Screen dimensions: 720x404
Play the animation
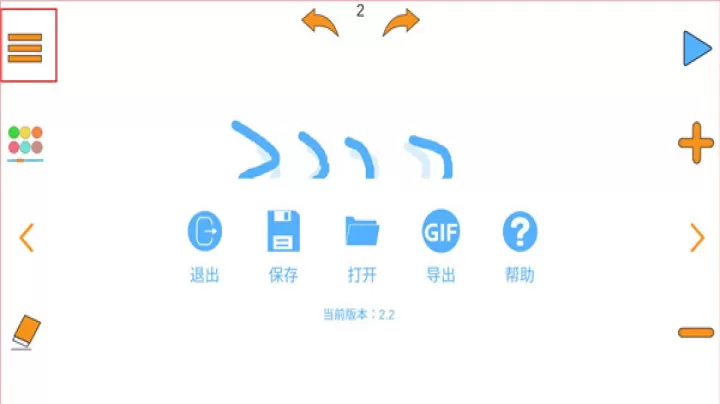696,49
